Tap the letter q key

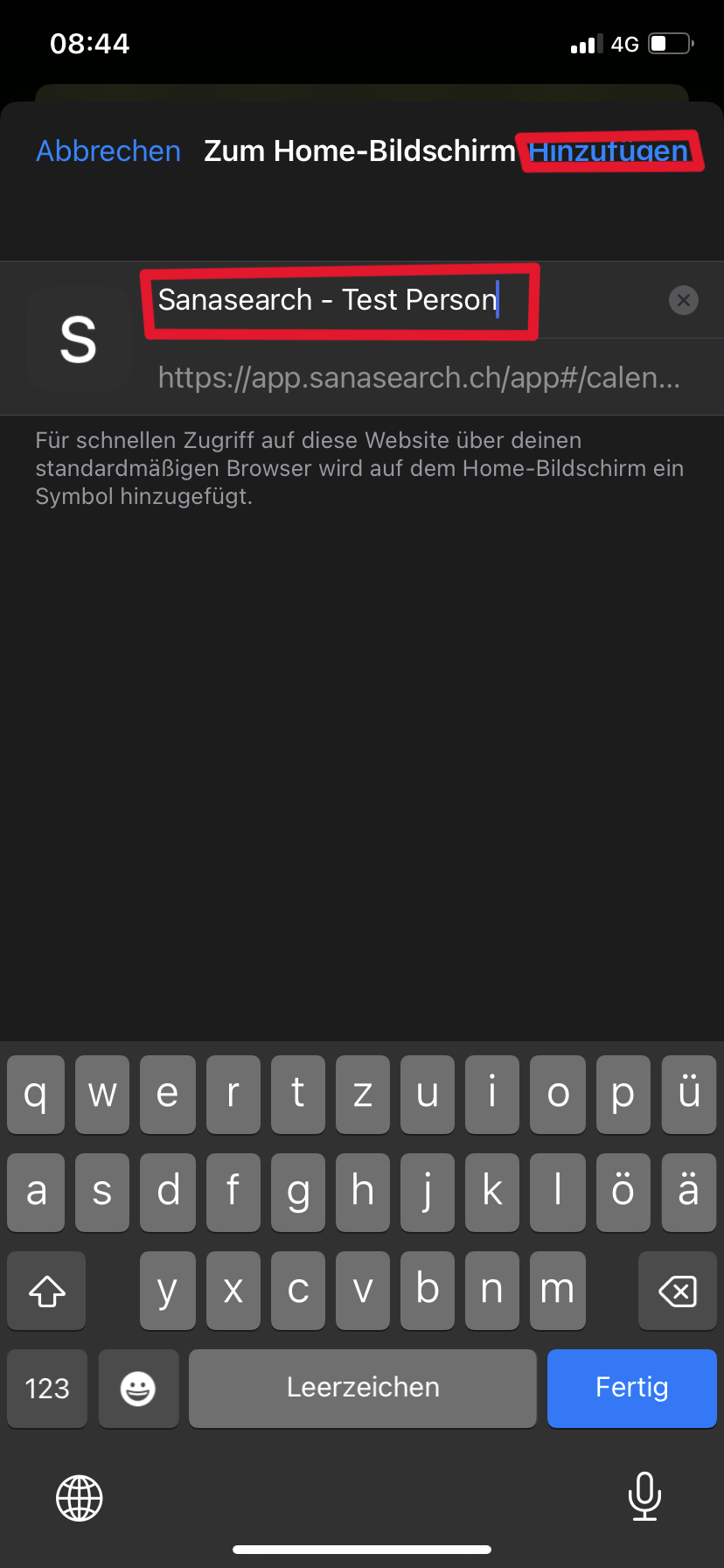[36, 1095]
